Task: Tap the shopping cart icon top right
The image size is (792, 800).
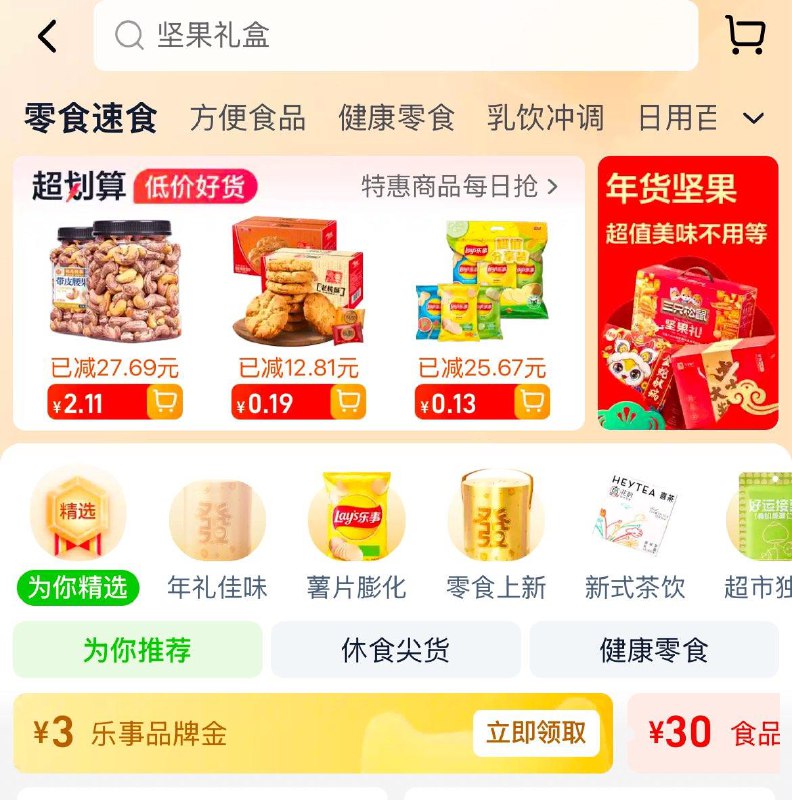Action: click(x=744, y=35)
